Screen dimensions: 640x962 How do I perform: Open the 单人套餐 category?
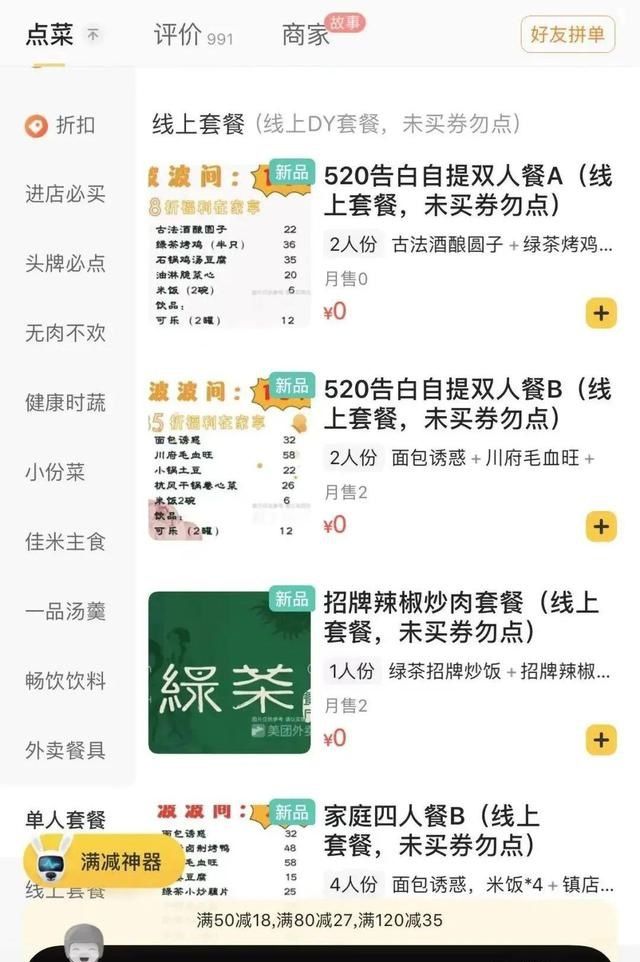(x=65, y=820)
